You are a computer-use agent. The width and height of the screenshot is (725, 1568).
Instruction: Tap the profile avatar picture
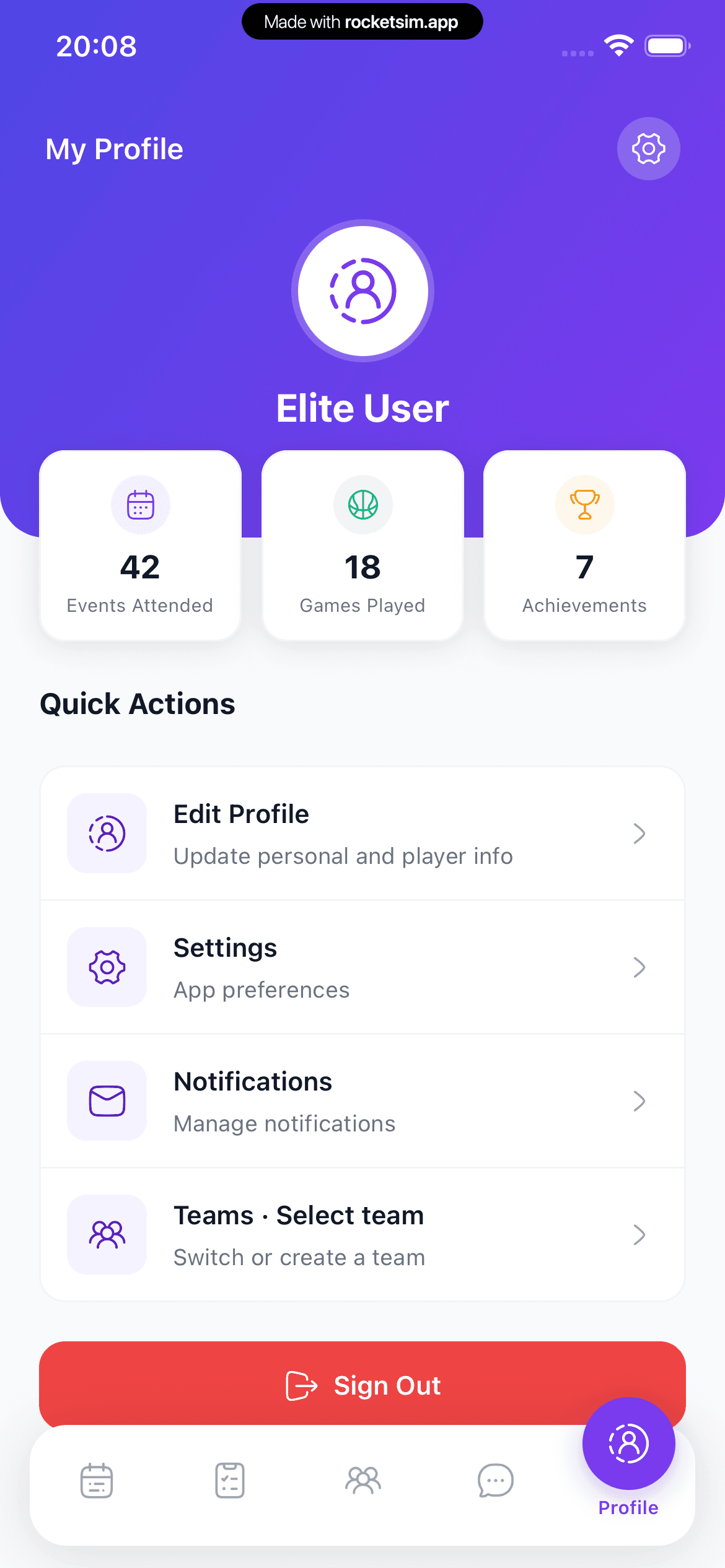tap(362, 290)
